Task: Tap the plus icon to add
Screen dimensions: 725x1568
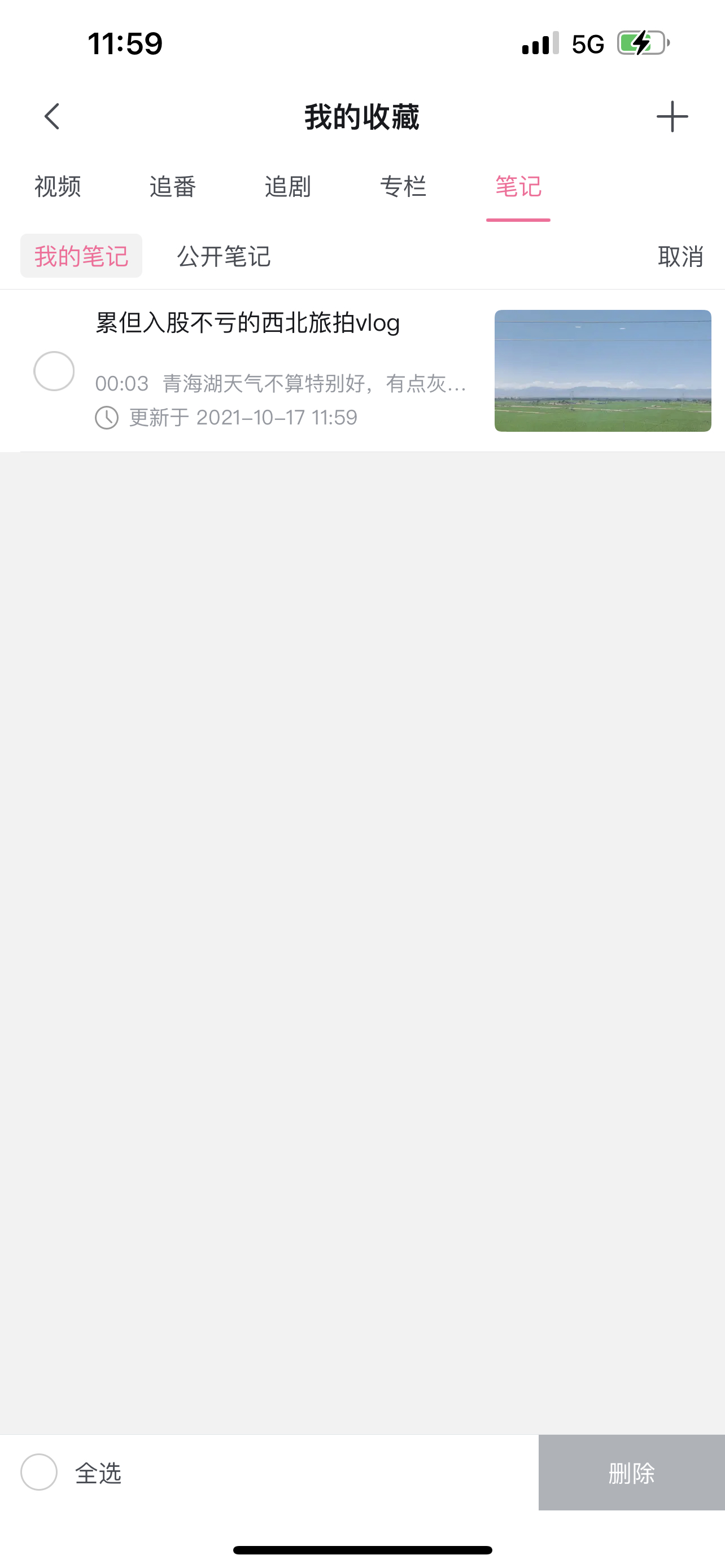Action: pyautogui.click(x=672, y=116)
